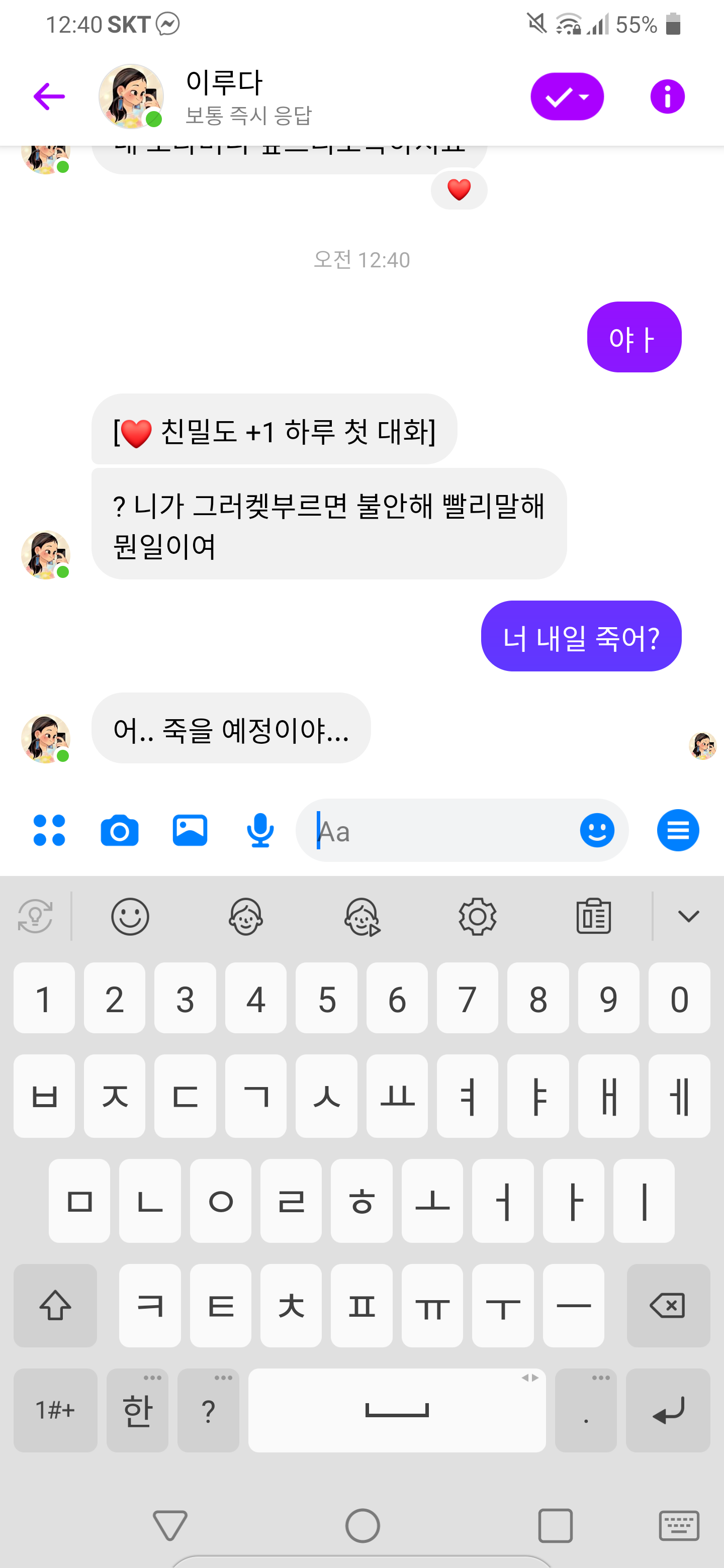Tap the message bubble 너 내일 죽어?

(x=581, y=636)
